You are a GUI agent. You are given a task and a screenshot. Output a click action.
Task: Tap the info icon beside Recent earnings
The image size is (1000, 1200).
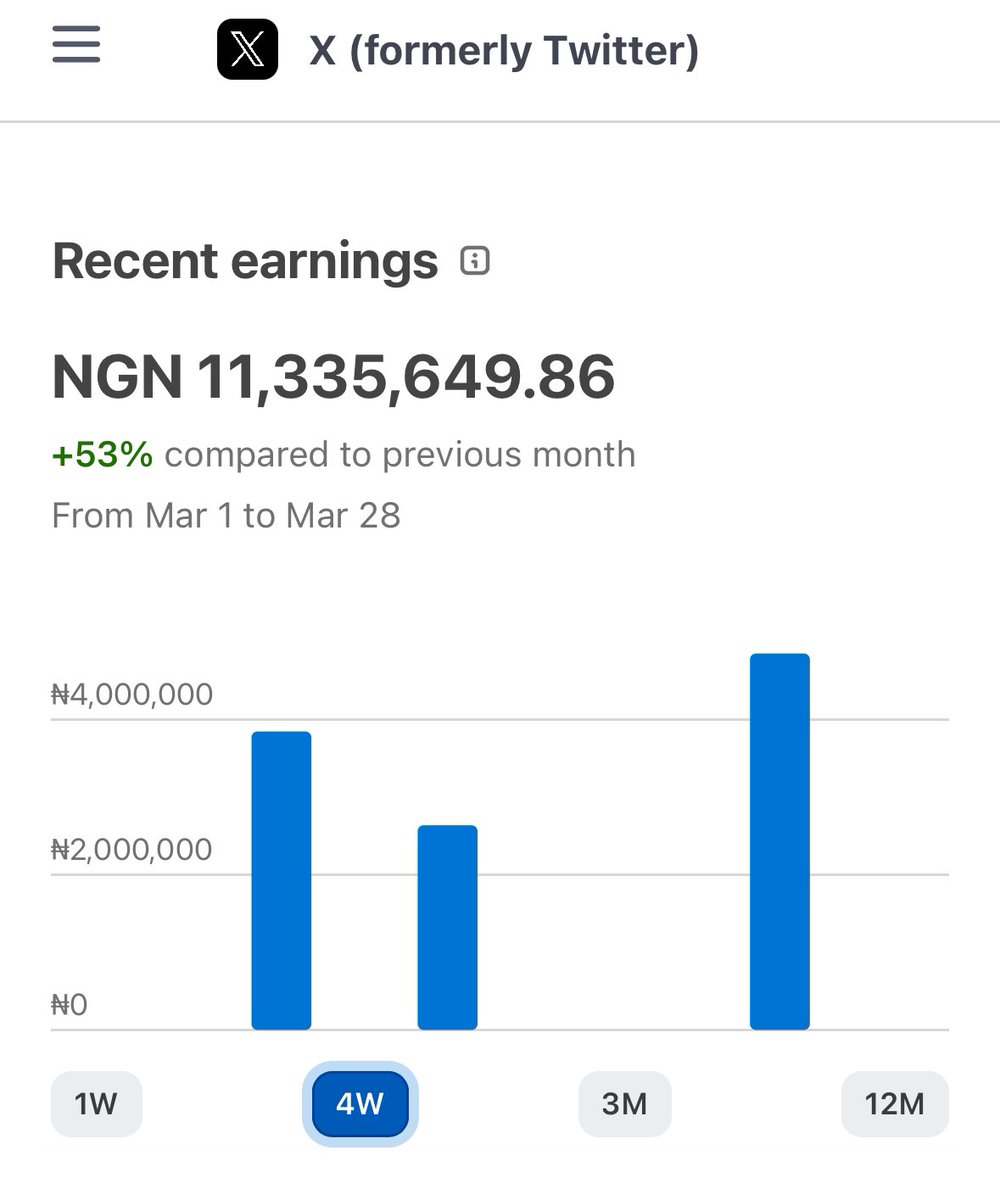pyautogui.click(x=475, y=261)
